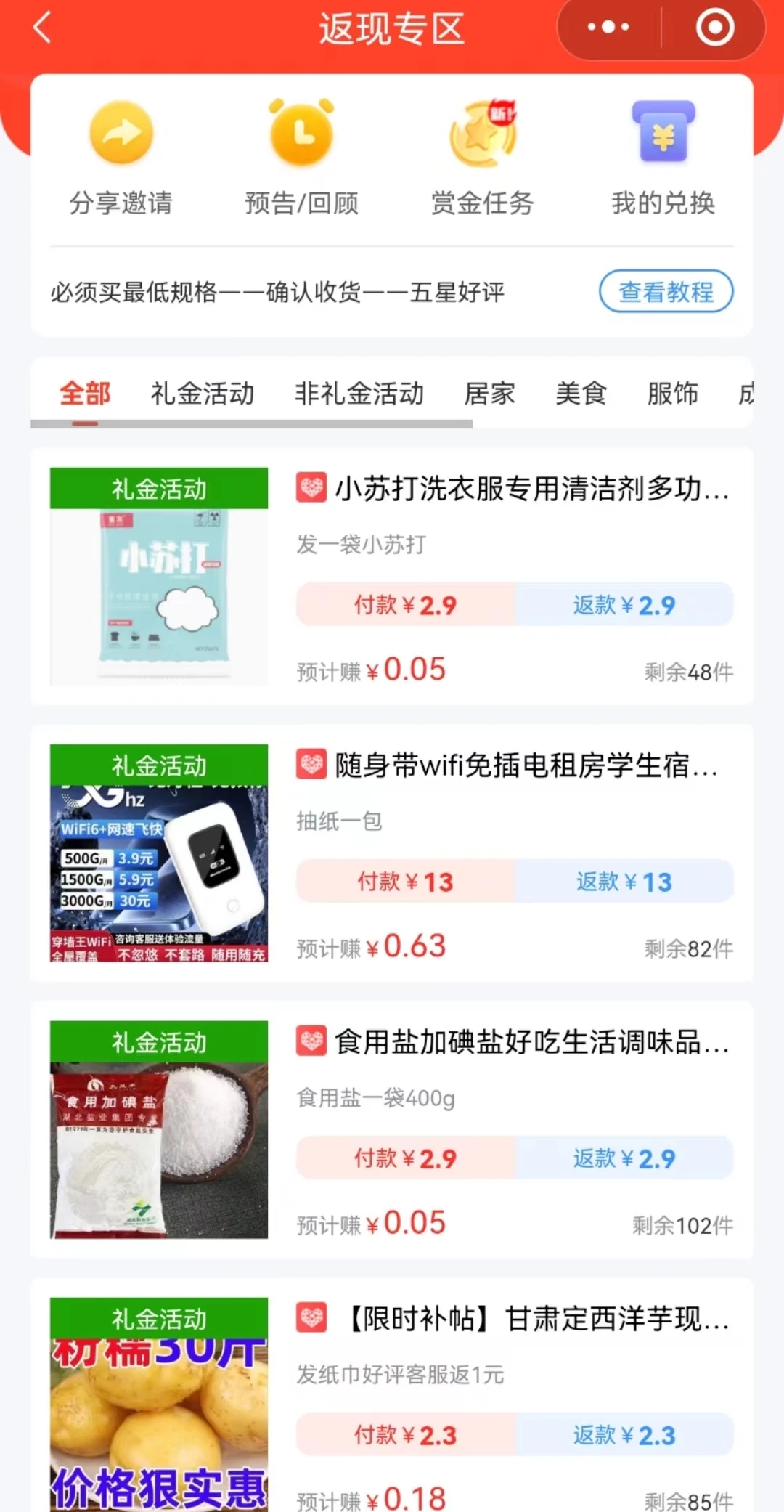Screen dimensions: 784x1512
Task: Tap the 查看教程 button
Action: click(x=666, y=292)
